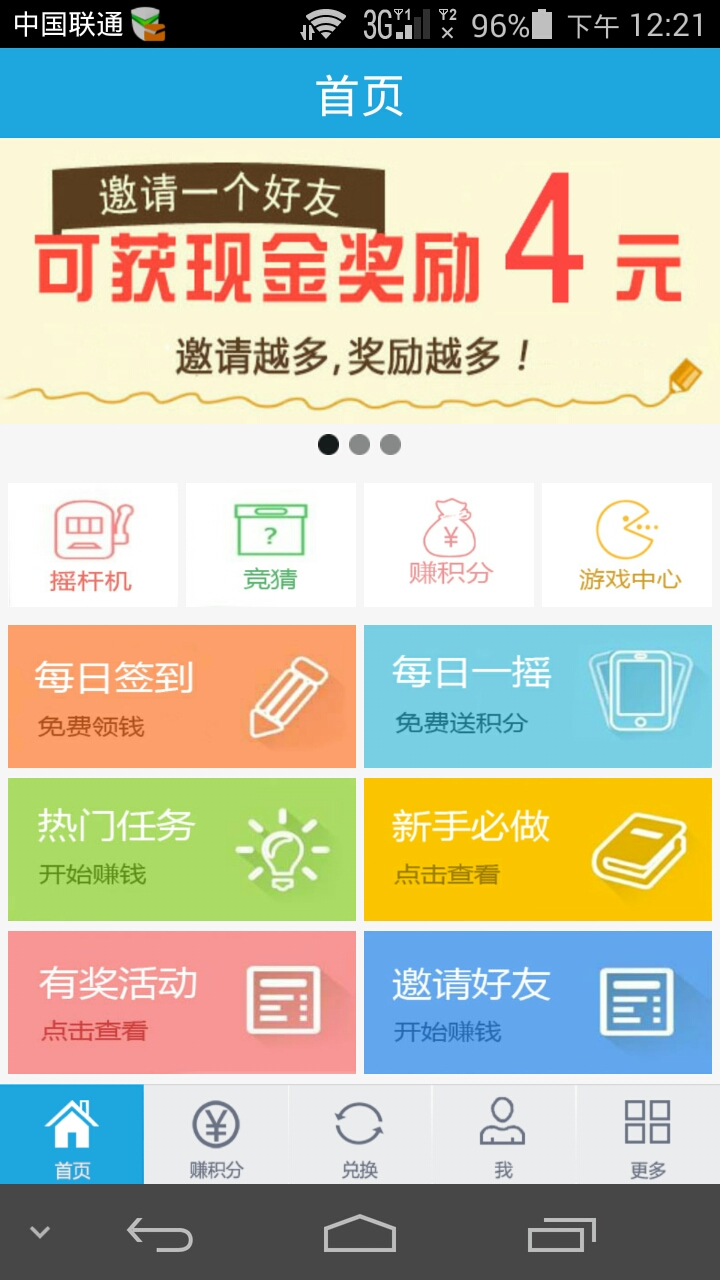The image size is (720, 1280).
Task: Open the recent apps overview
Action: click(562, 1234)
